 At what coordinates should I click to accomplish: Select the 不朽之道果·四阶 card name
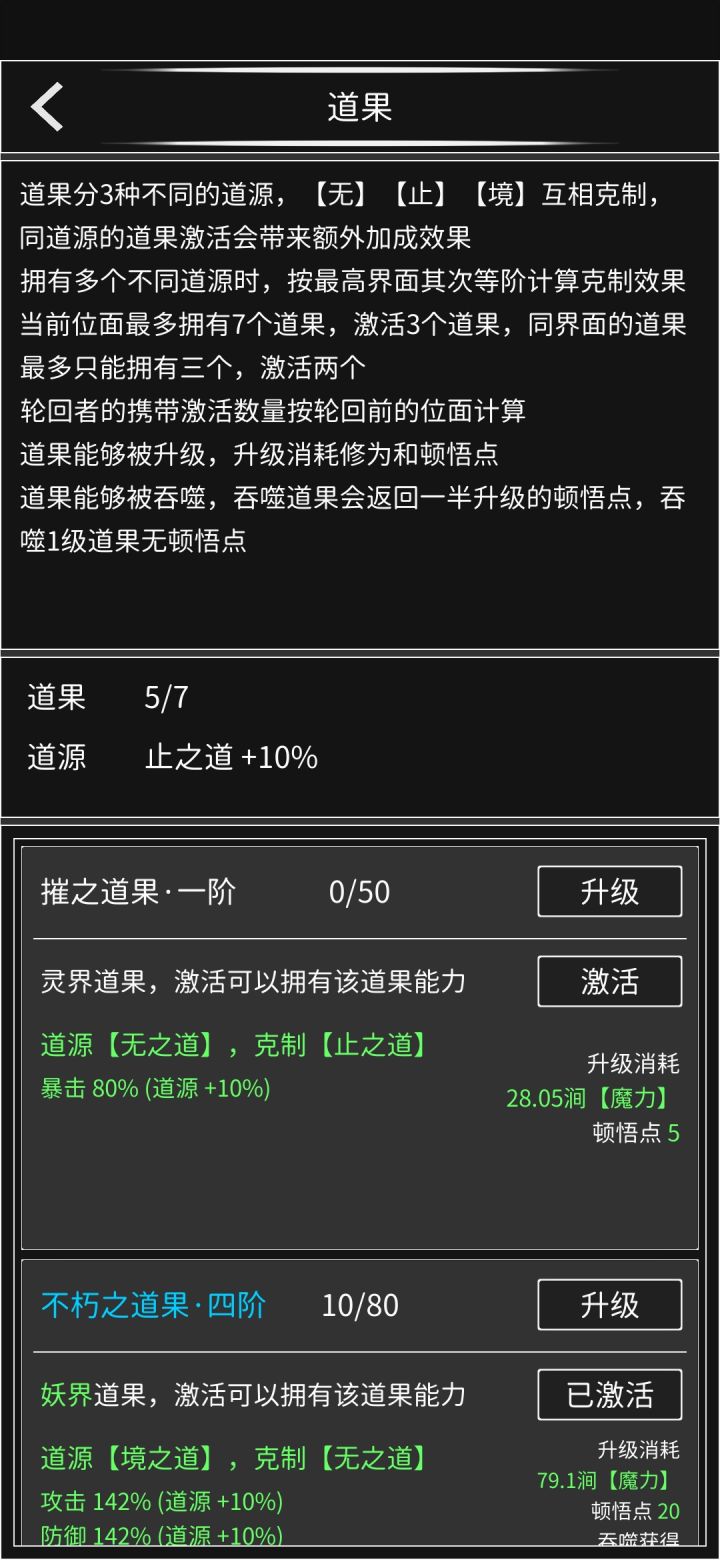pos(153,1305)
